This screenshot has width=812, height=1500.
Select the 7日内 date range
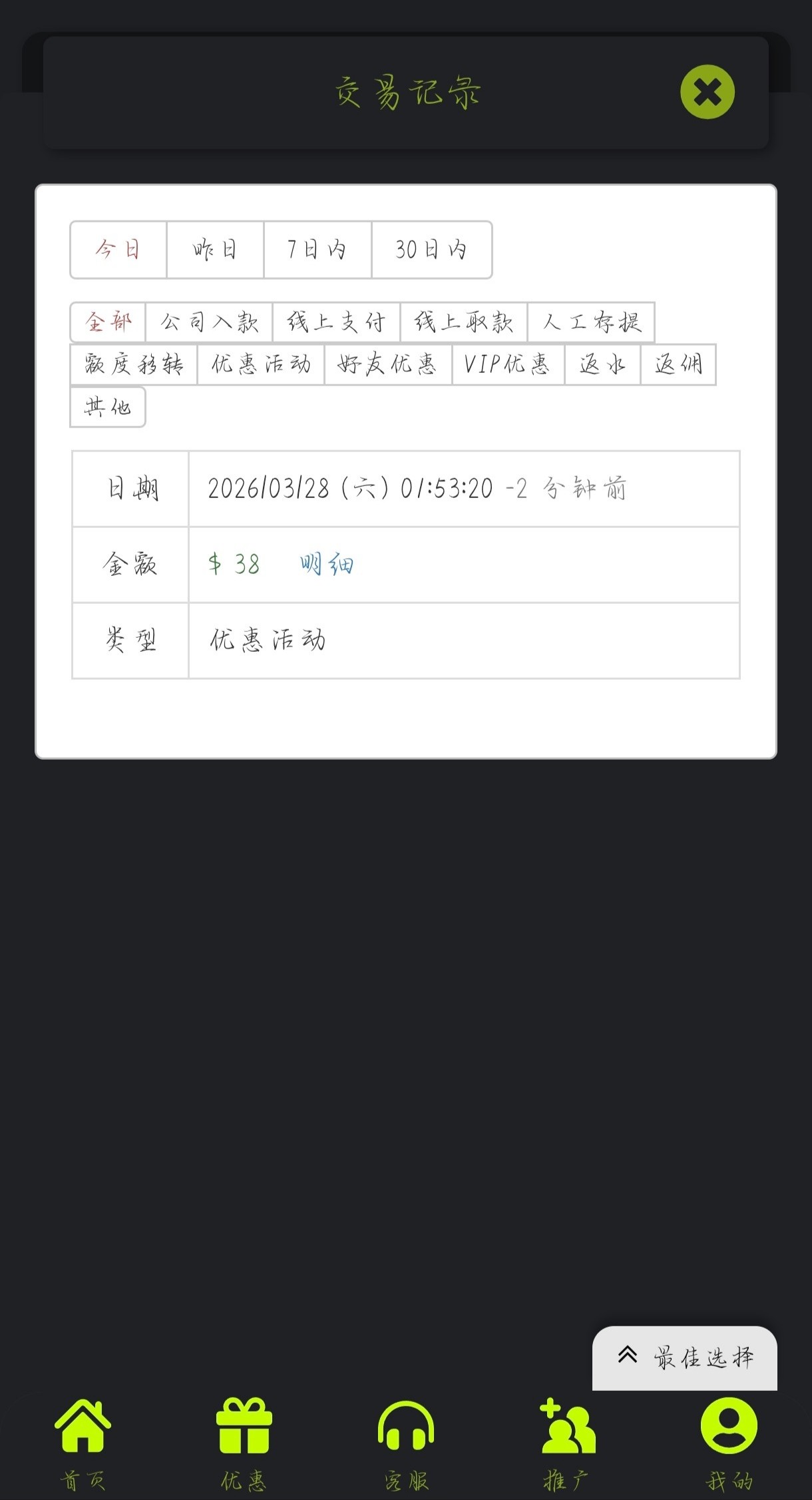click(317, 250)
